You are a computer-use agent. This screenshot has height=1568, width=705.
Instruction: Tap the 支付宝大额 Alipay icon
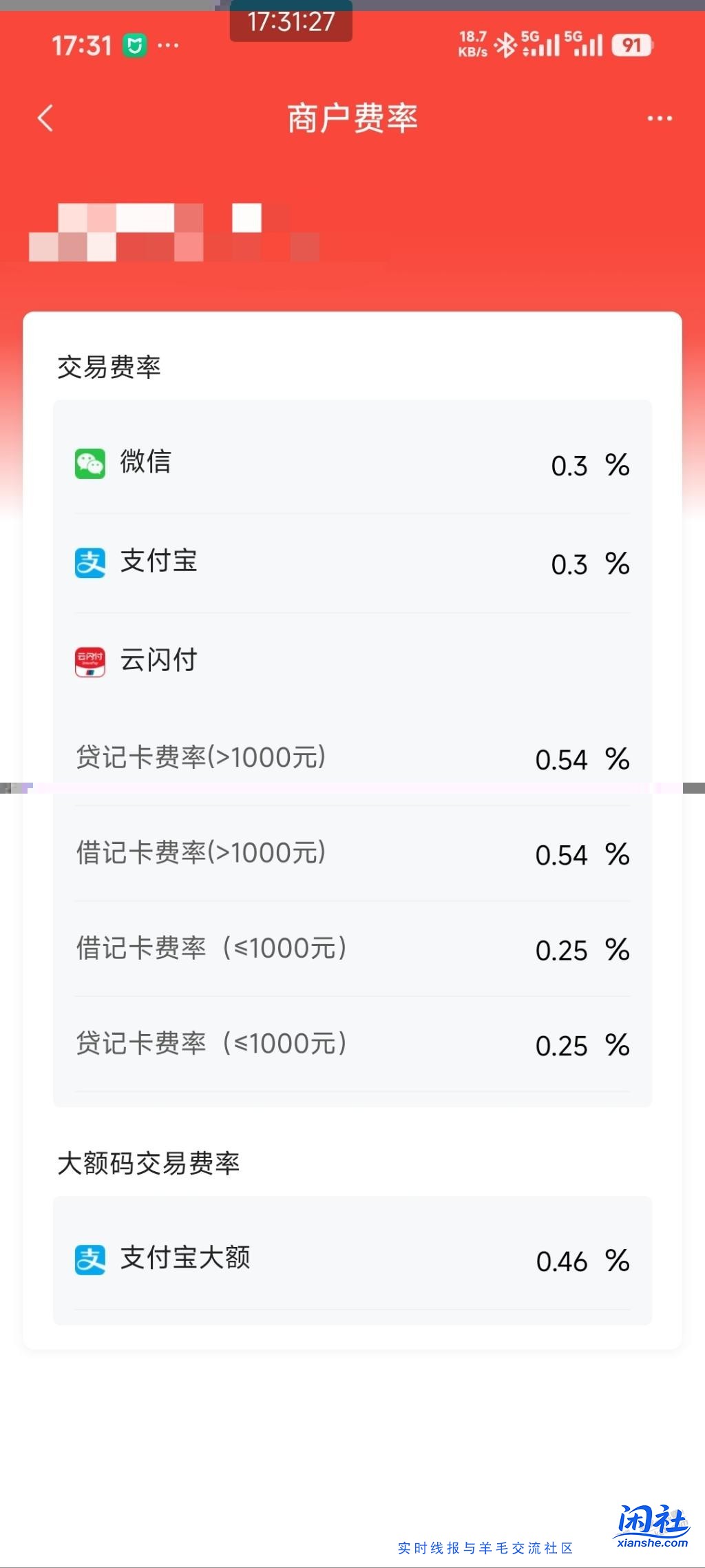pyautogui.click(x=90, y=1259)
